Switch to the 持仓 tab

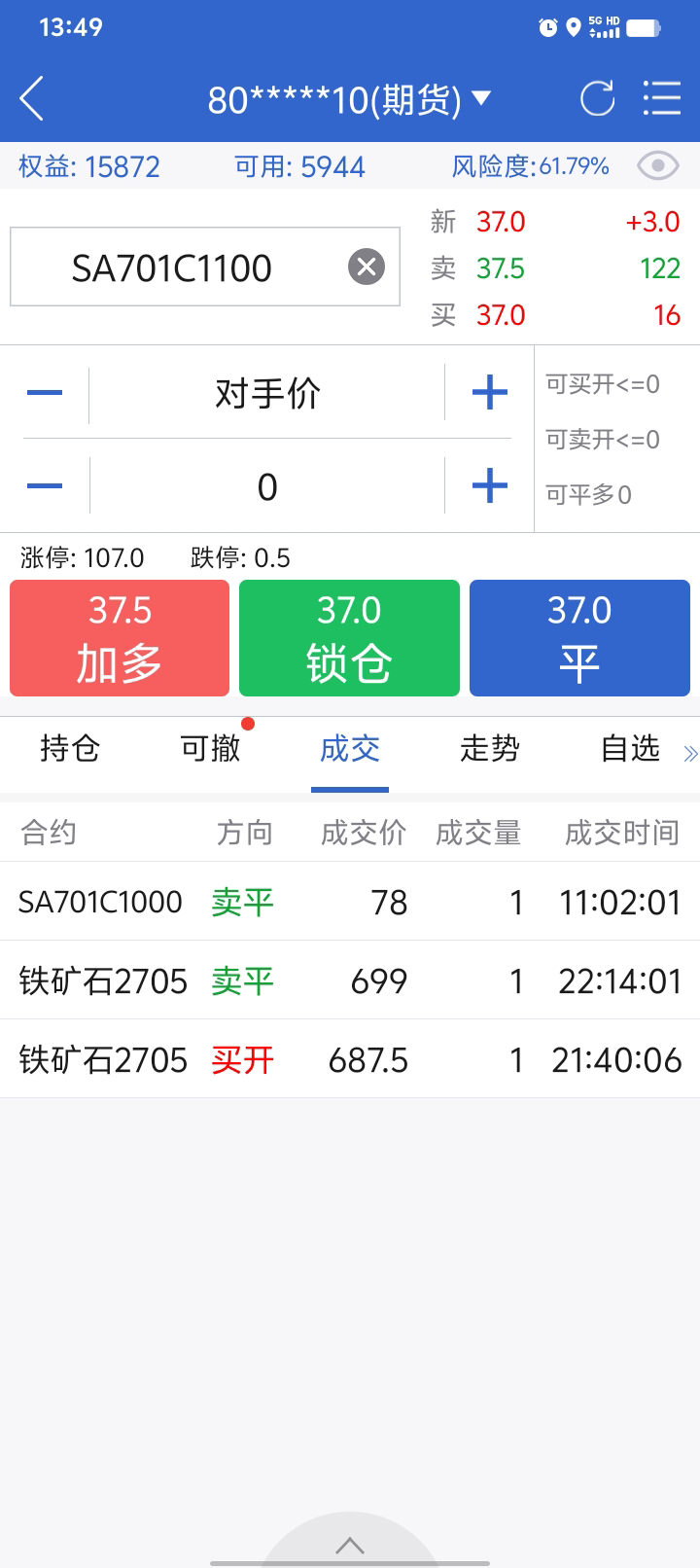[x=70, y=748]
